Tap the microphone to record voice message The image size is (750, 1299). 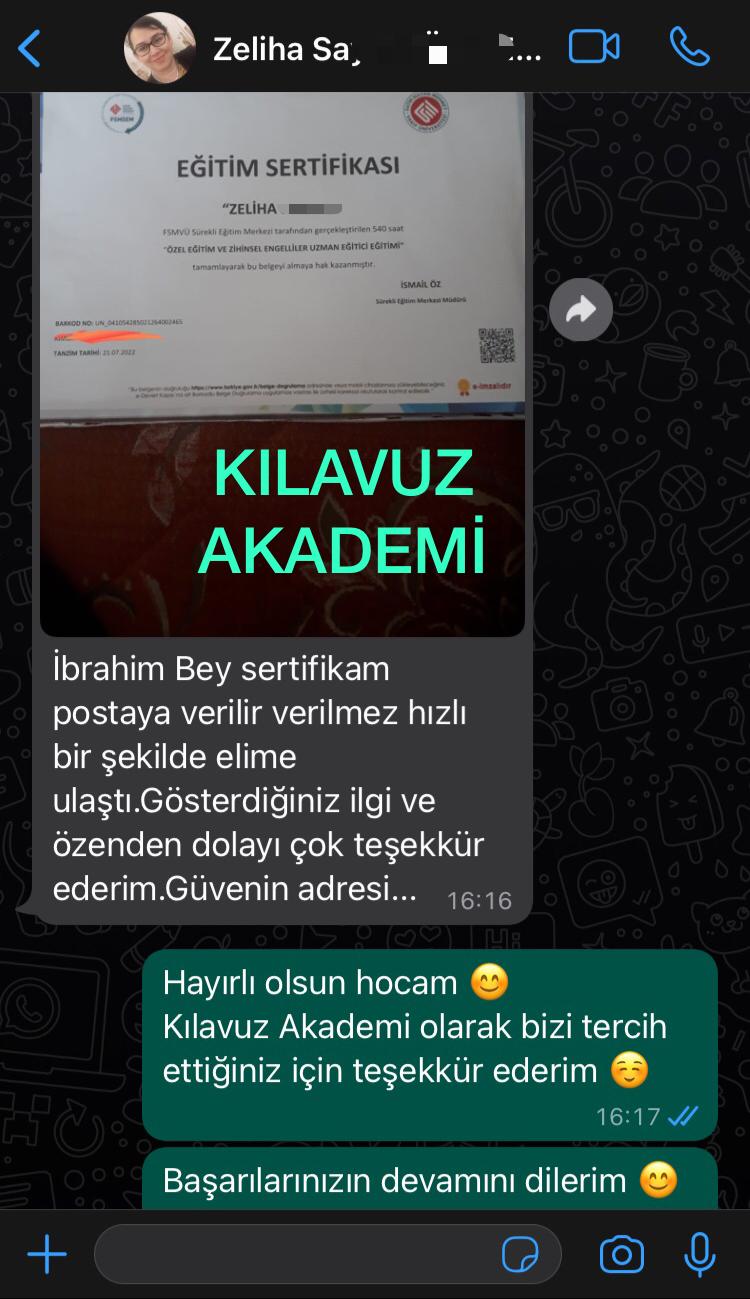click(x=700, y=1254)
